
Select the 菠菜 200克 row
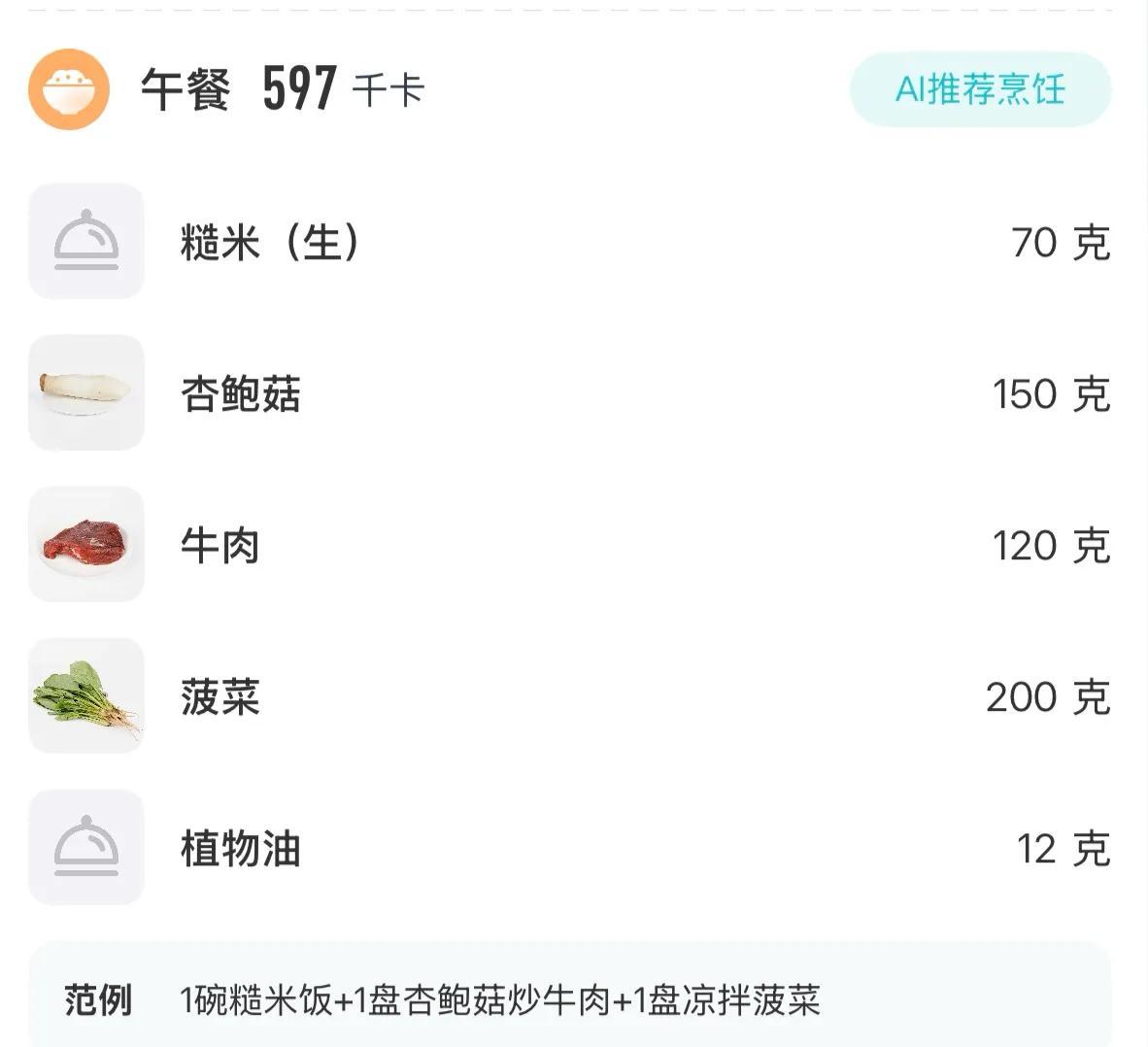click(220, 696)
